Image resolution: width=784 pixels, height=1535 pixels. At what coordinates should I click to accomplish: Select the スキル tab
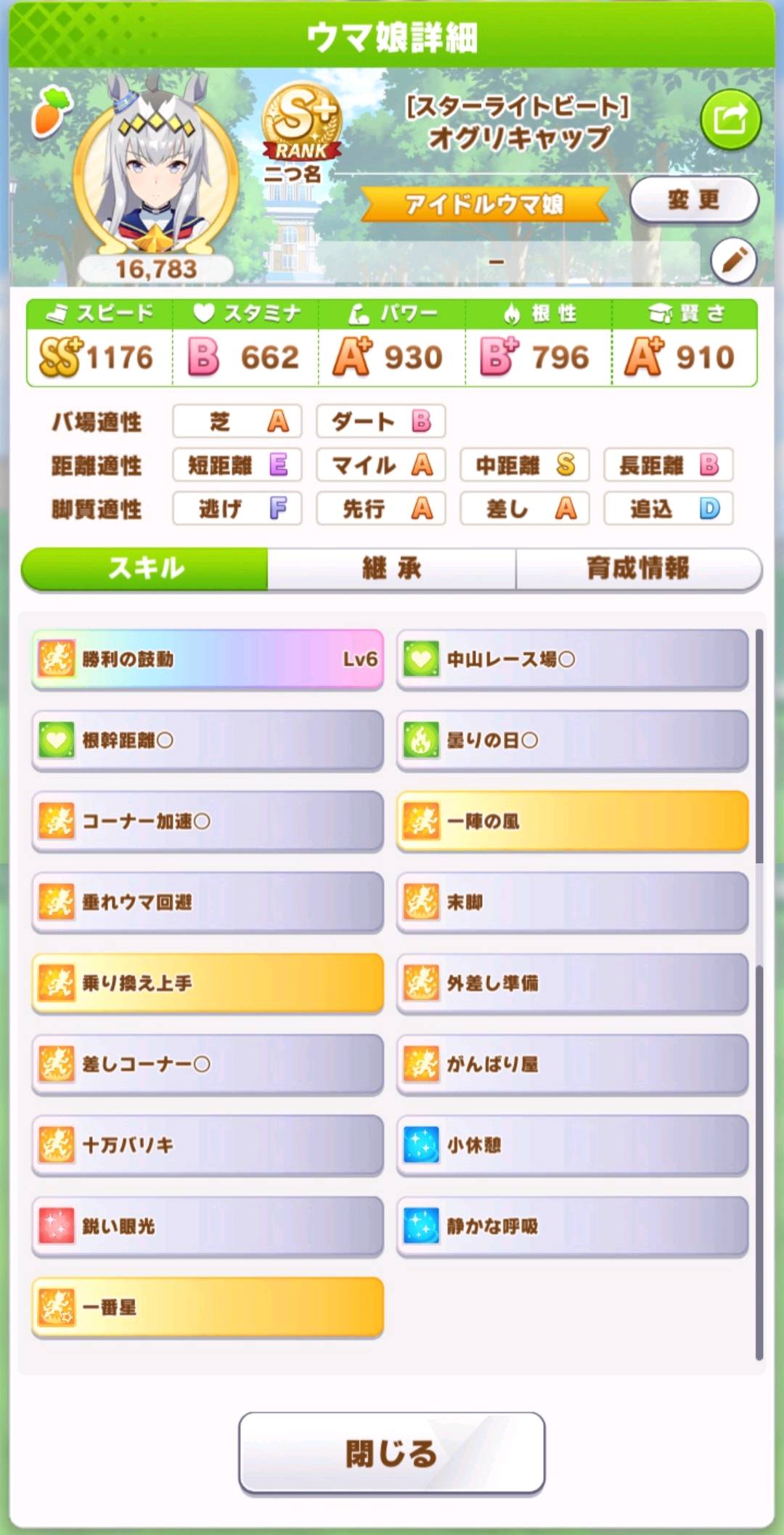pyautogui.click(x=145, y=569)
